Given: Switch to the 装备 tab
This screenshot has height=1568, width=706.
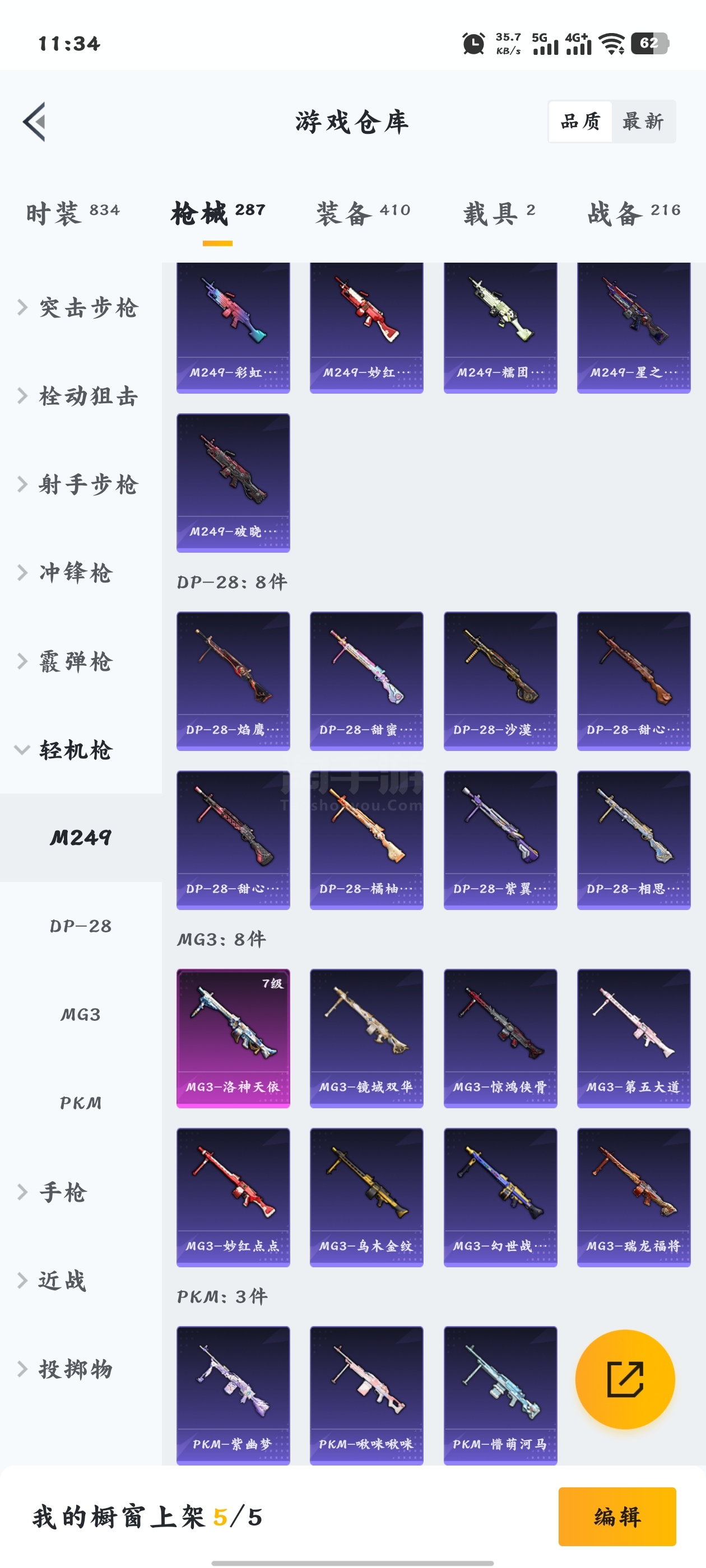Looking at the screenshot, I should tap(363, 213).
